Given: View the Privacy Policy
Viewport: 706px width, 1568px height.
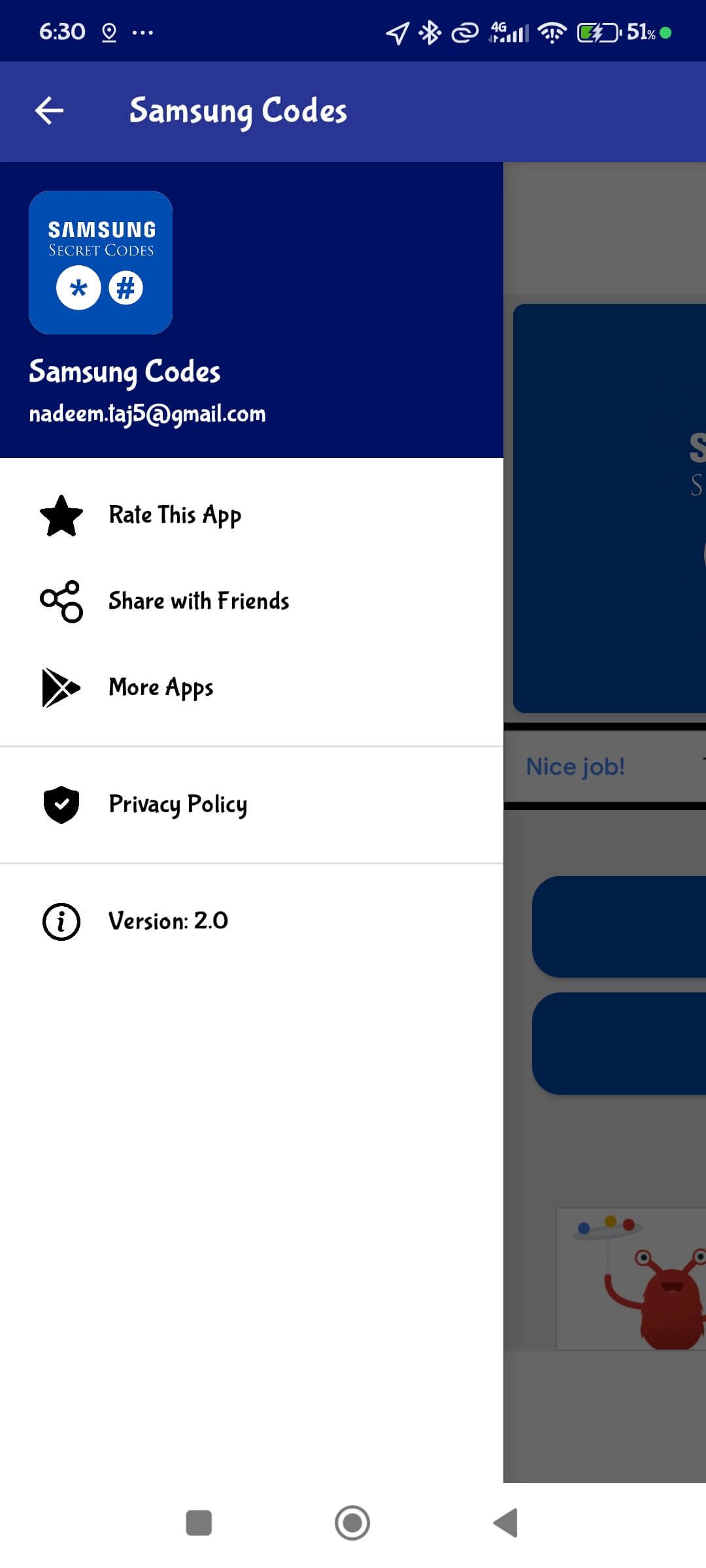Looking at the screenshot, I should point(178,804).
